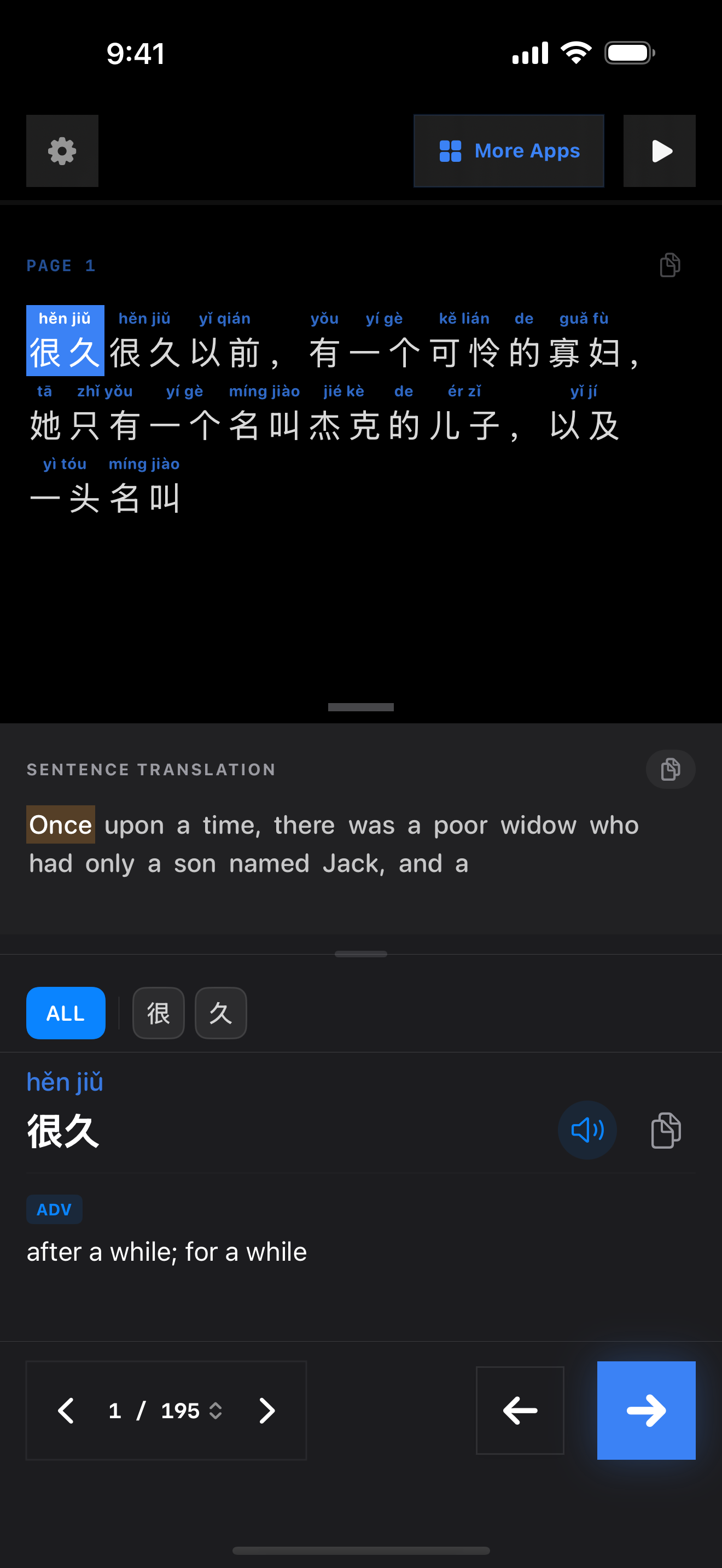Select the word 以前 in the text
722x1568 pixels.
[225, 353]
